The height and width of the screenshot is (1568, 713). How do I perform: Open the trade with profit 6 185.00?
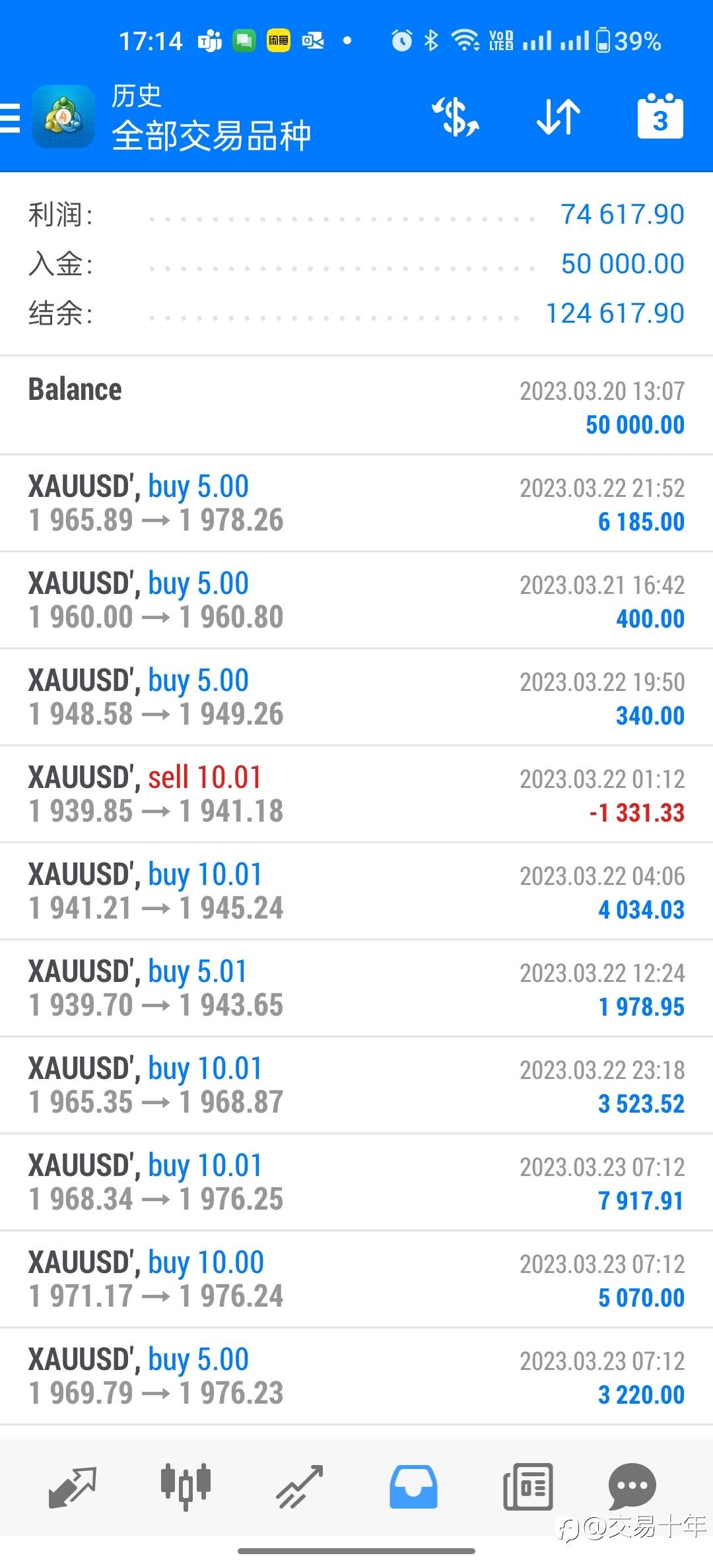click(x=356, y=503)
